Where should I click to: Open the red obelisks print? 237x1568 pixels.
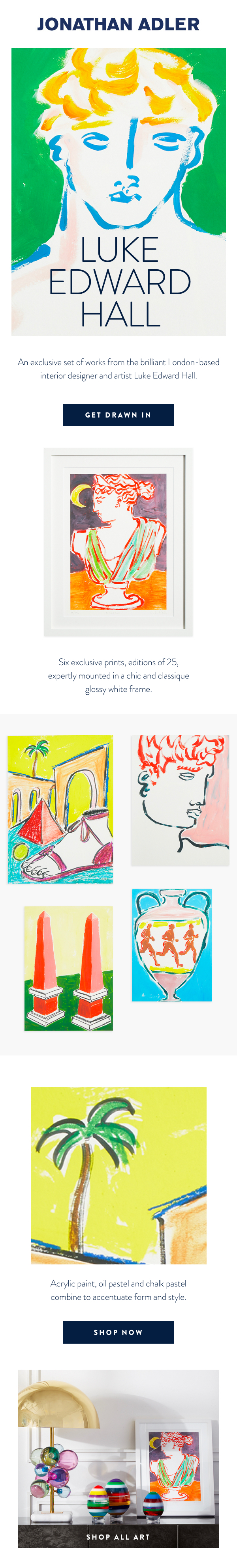point(68,968)
